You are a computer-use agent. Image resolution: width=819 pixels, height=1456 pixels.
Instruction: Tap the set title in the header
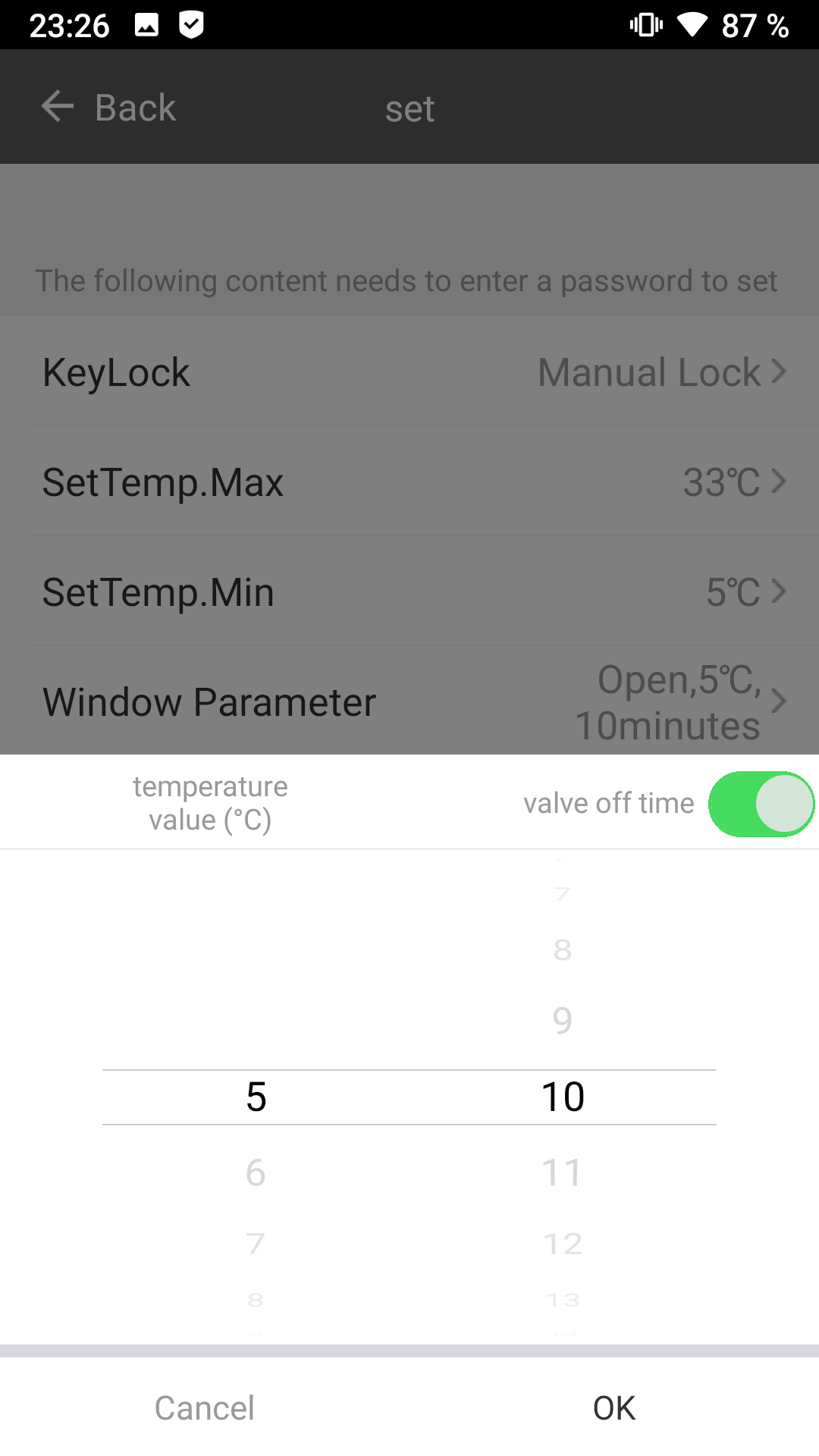coord(409,108)
